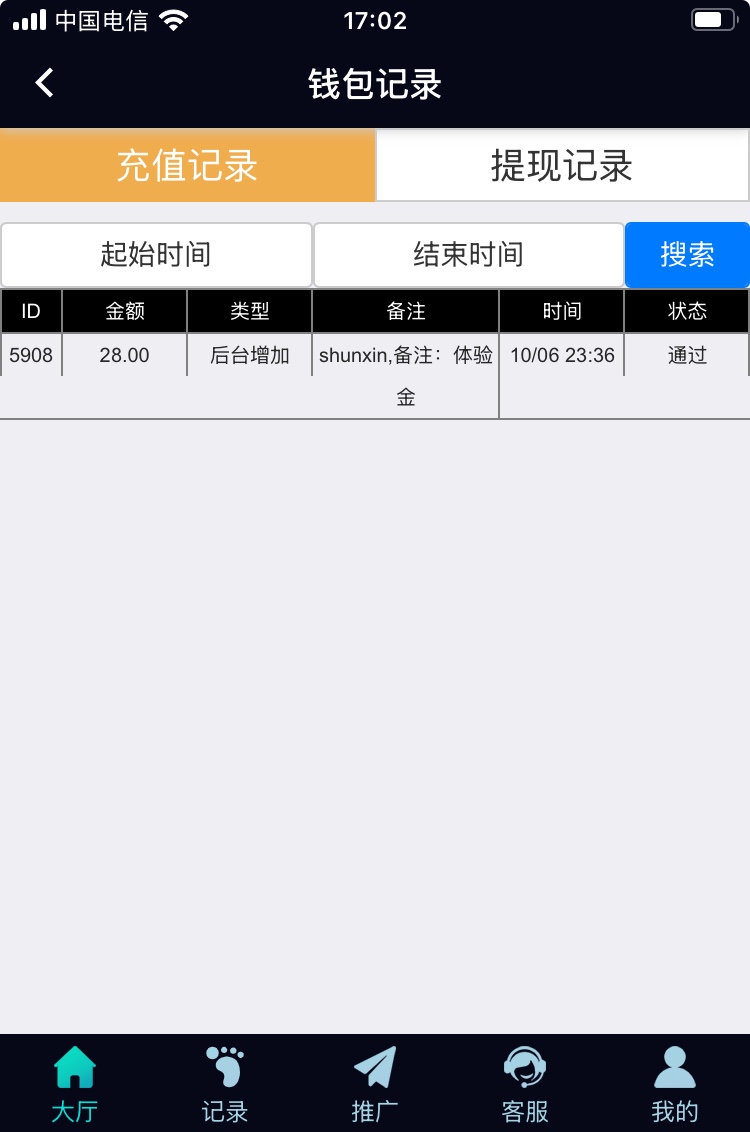Open the 大厅 tab
This screenshot has width=750, height=1132.
tap(75, 1083)
